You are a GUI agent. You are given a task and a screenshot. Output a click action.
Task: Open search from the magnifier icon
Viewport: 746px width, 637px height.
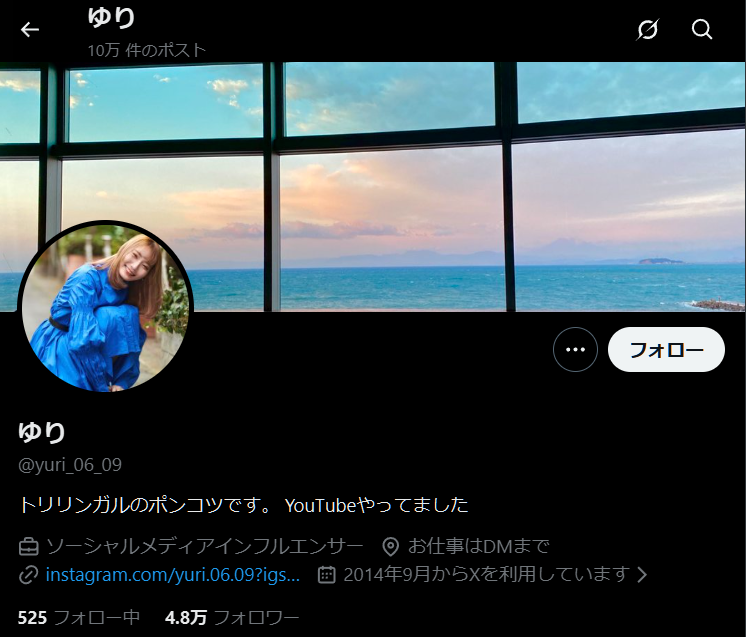pyautogui.click(x=702, y=29)
